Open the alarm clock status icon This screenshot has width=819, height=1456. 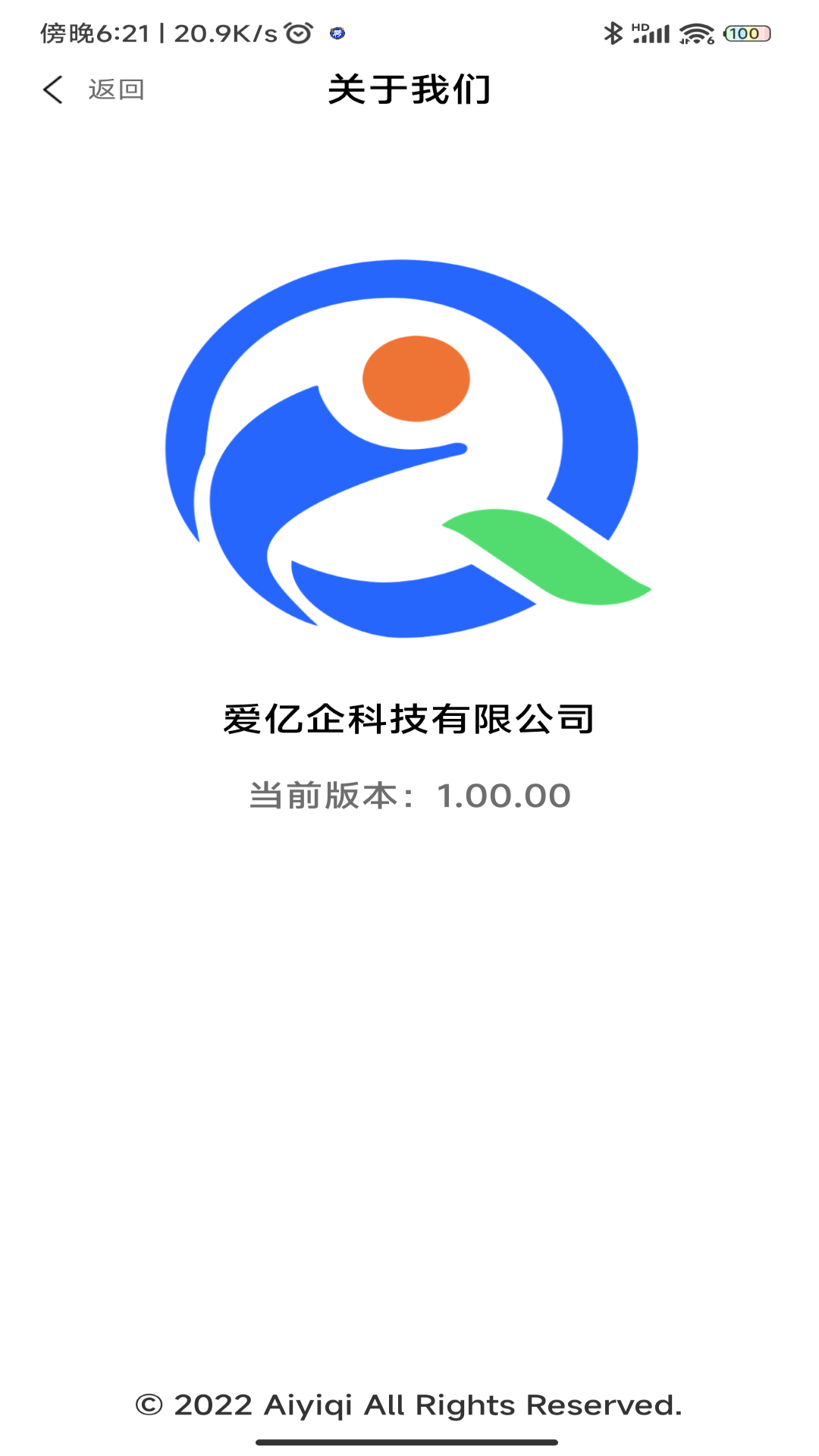[297, 31]
